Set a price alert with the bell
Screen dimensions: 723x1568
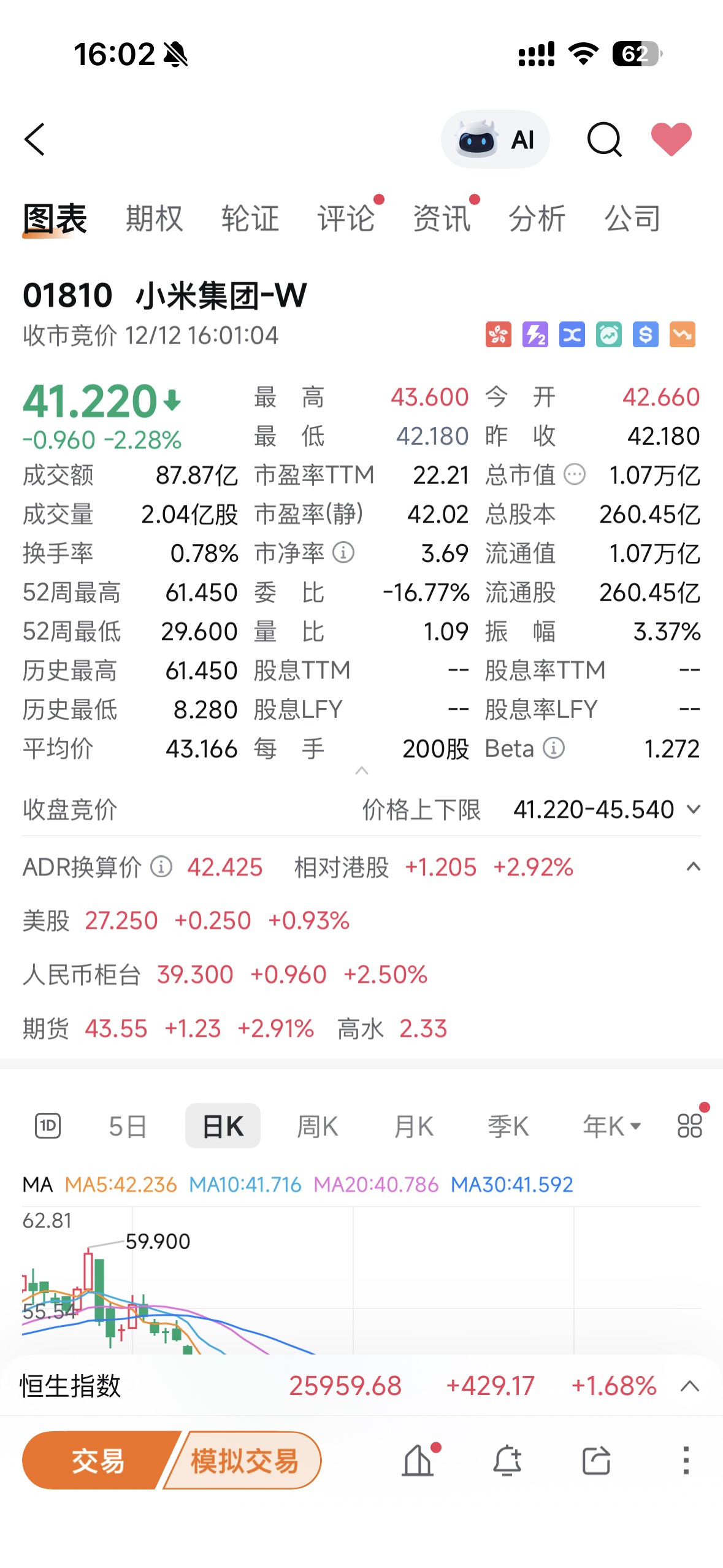(507, 1460)
